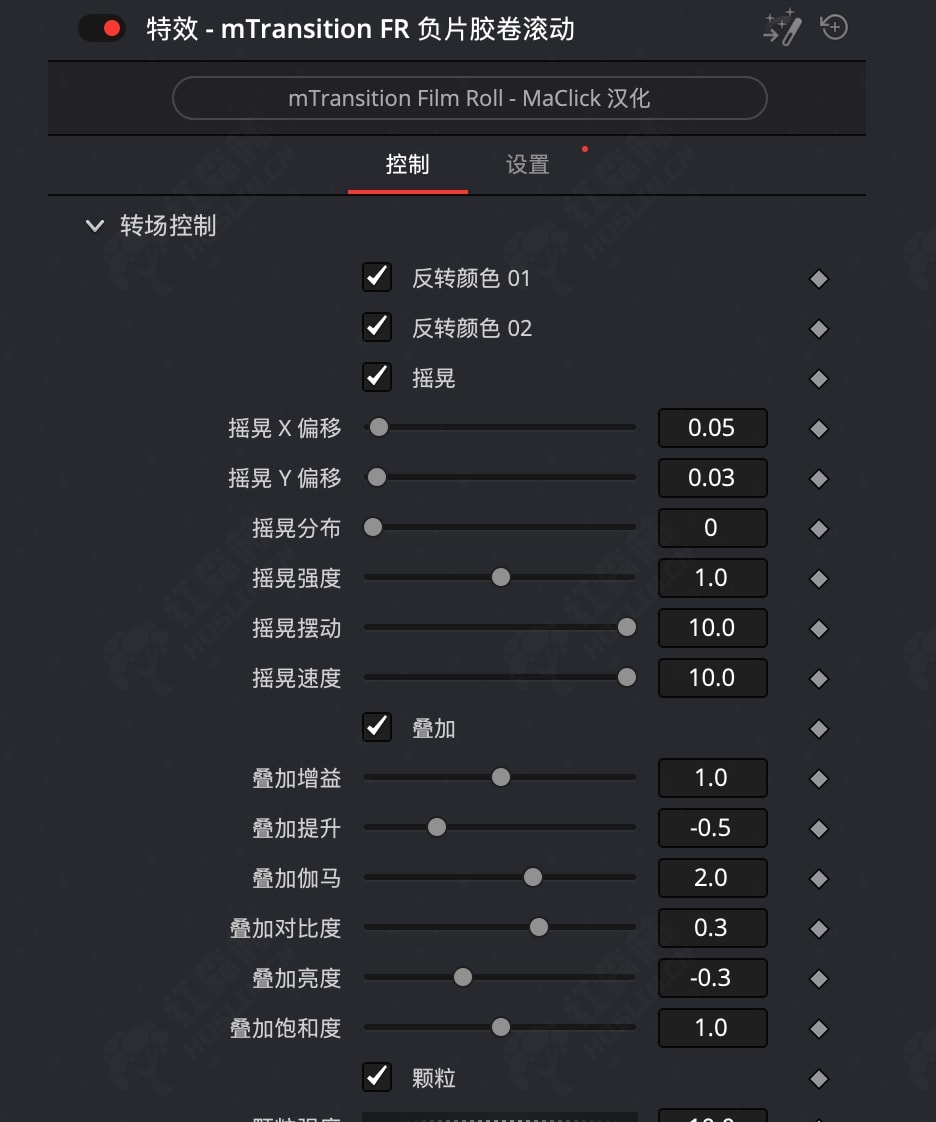
Task: Uncheck 反转颜色 01 checkbox
Action: point(377,277)
